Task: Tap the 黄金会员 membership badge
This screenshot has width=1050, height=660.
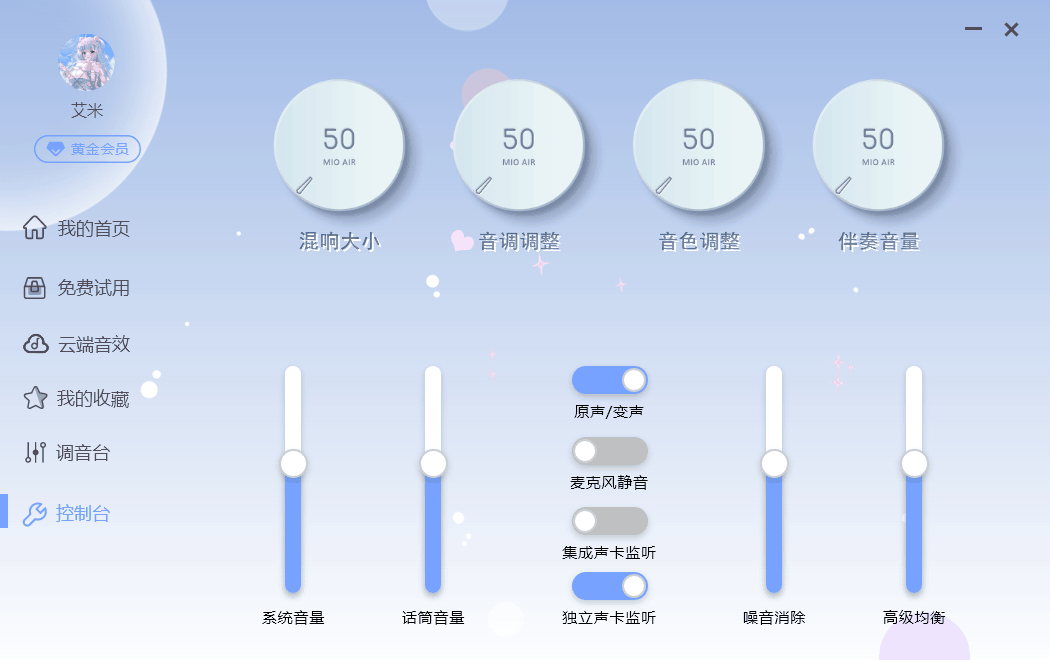Action: (x=87, y=149)
